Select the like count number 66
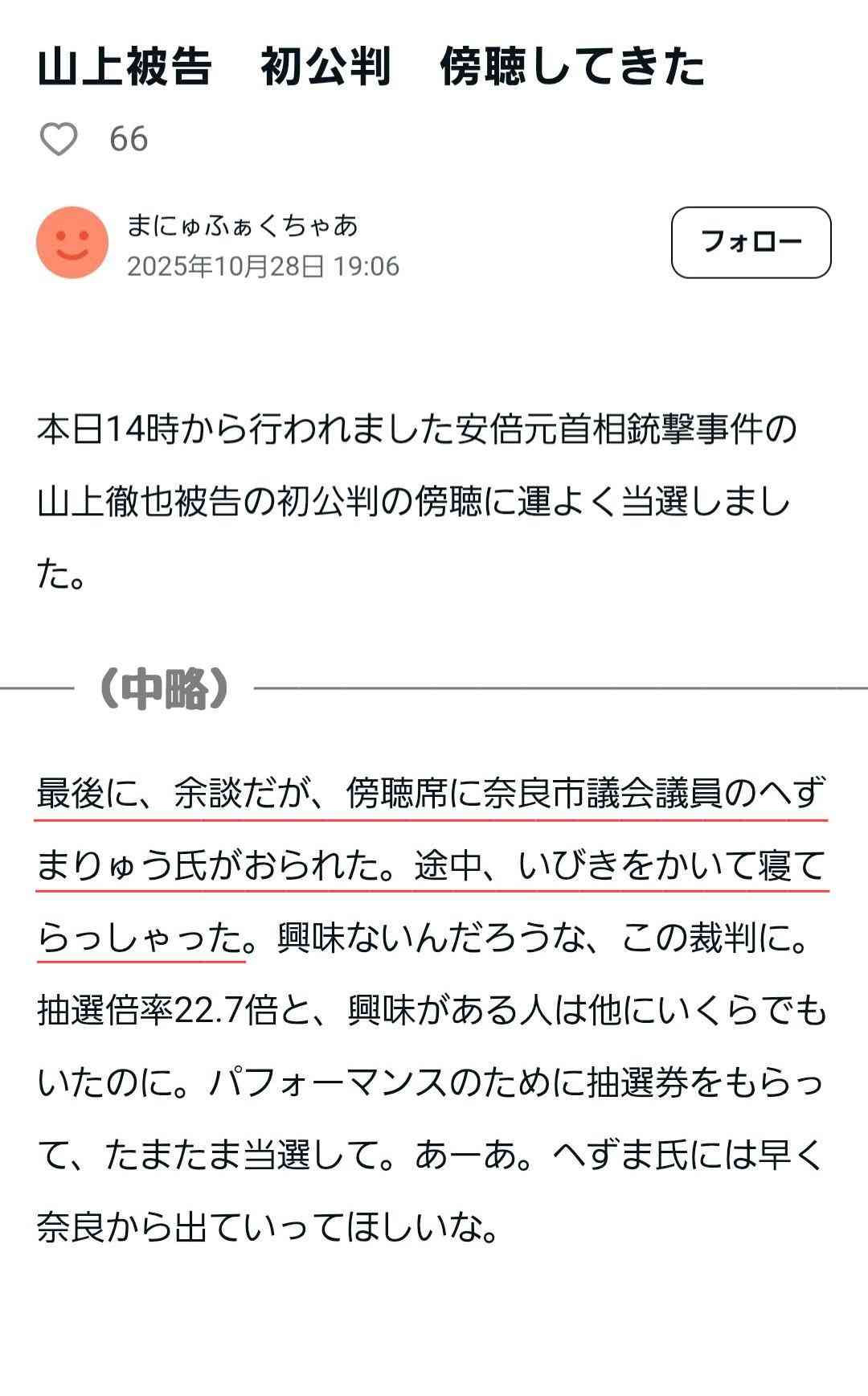Screen dimensions: 868x1396 coord(127,139)
